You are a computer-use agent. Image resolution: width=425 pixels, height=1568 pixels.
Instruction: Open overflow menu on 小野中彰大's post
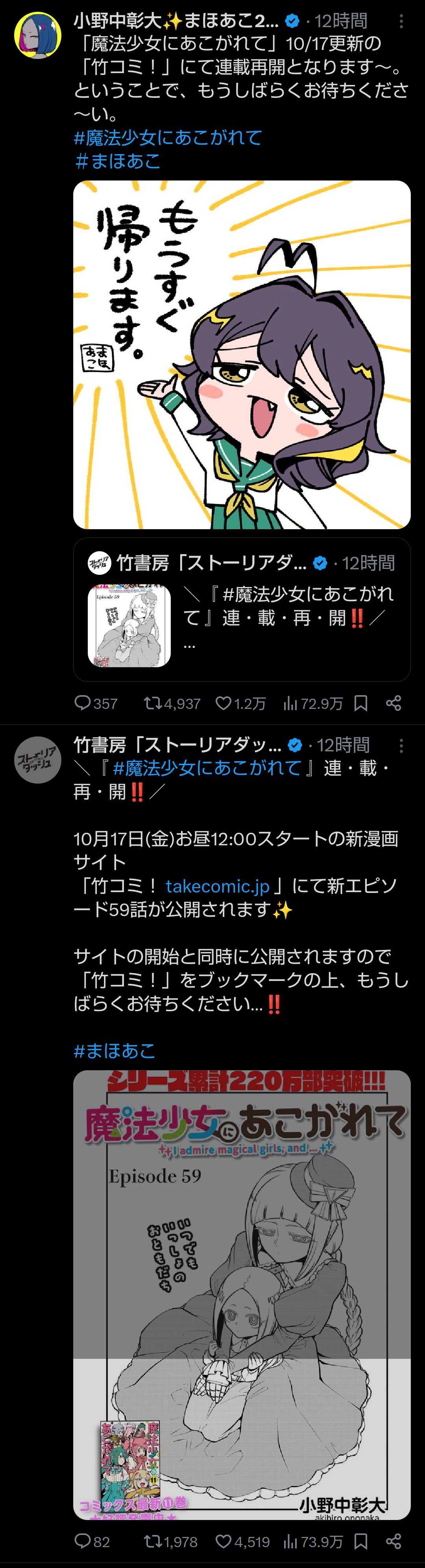(x=401, y=21)
